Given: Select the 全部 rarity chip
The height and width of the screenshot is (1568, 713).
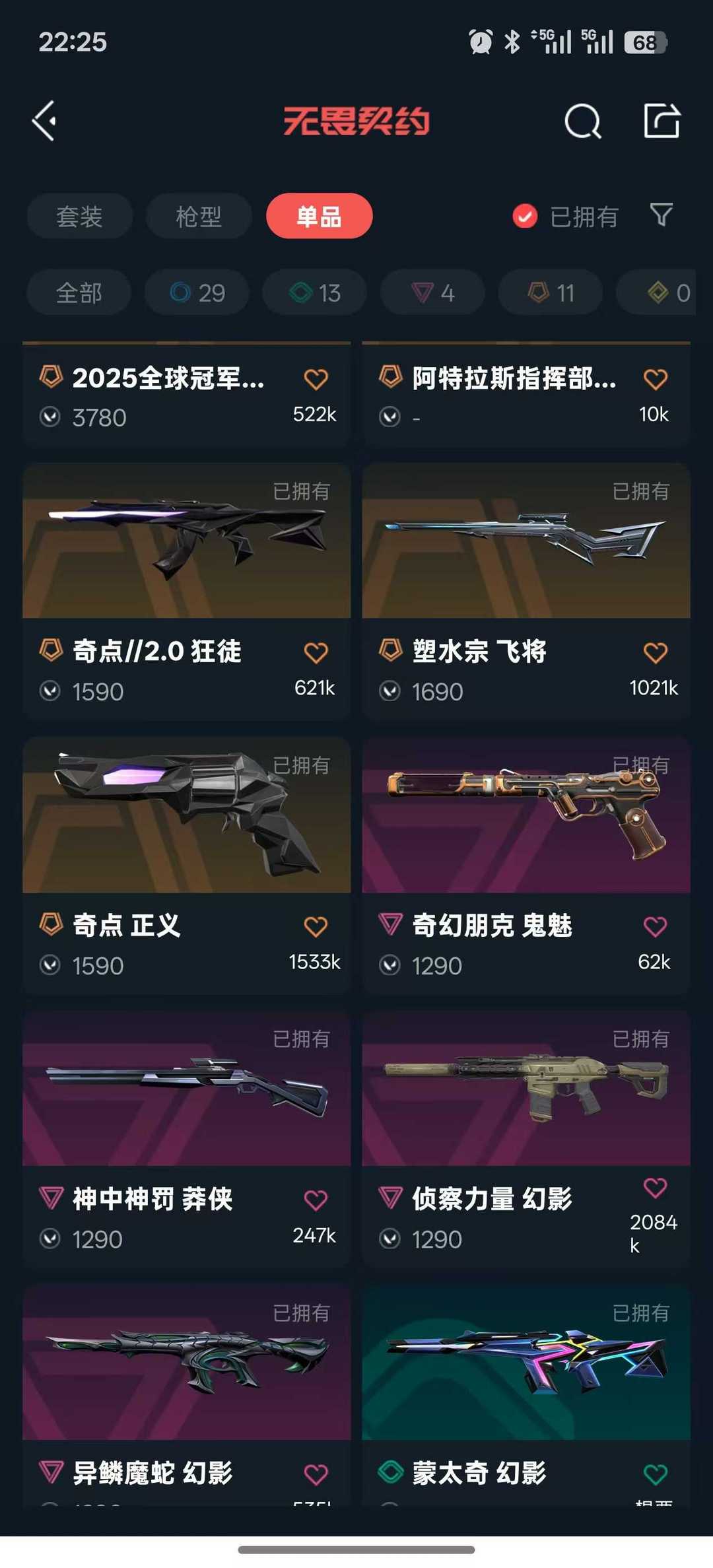Looking at the screenshot, I should coord(79,292).
